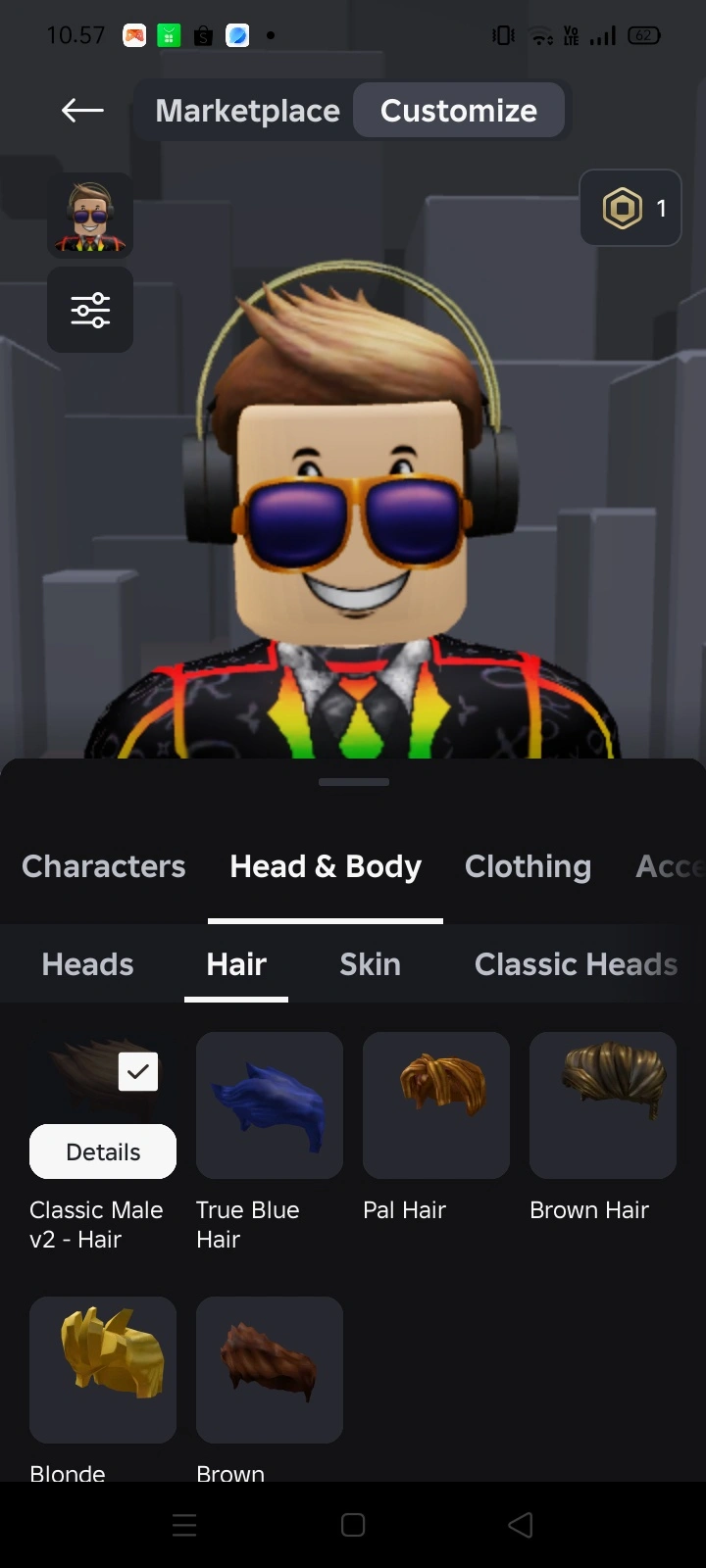View Details of Classic Male v2 Hair
706x1568 pixels.
[x=103, y=1151]
